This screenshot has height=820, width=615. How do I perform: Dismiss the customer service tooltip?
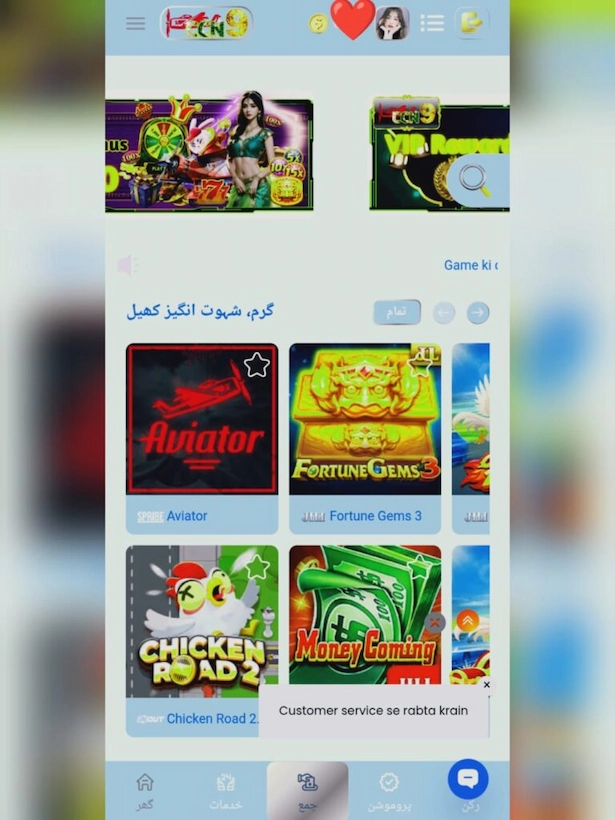[487, 685]
